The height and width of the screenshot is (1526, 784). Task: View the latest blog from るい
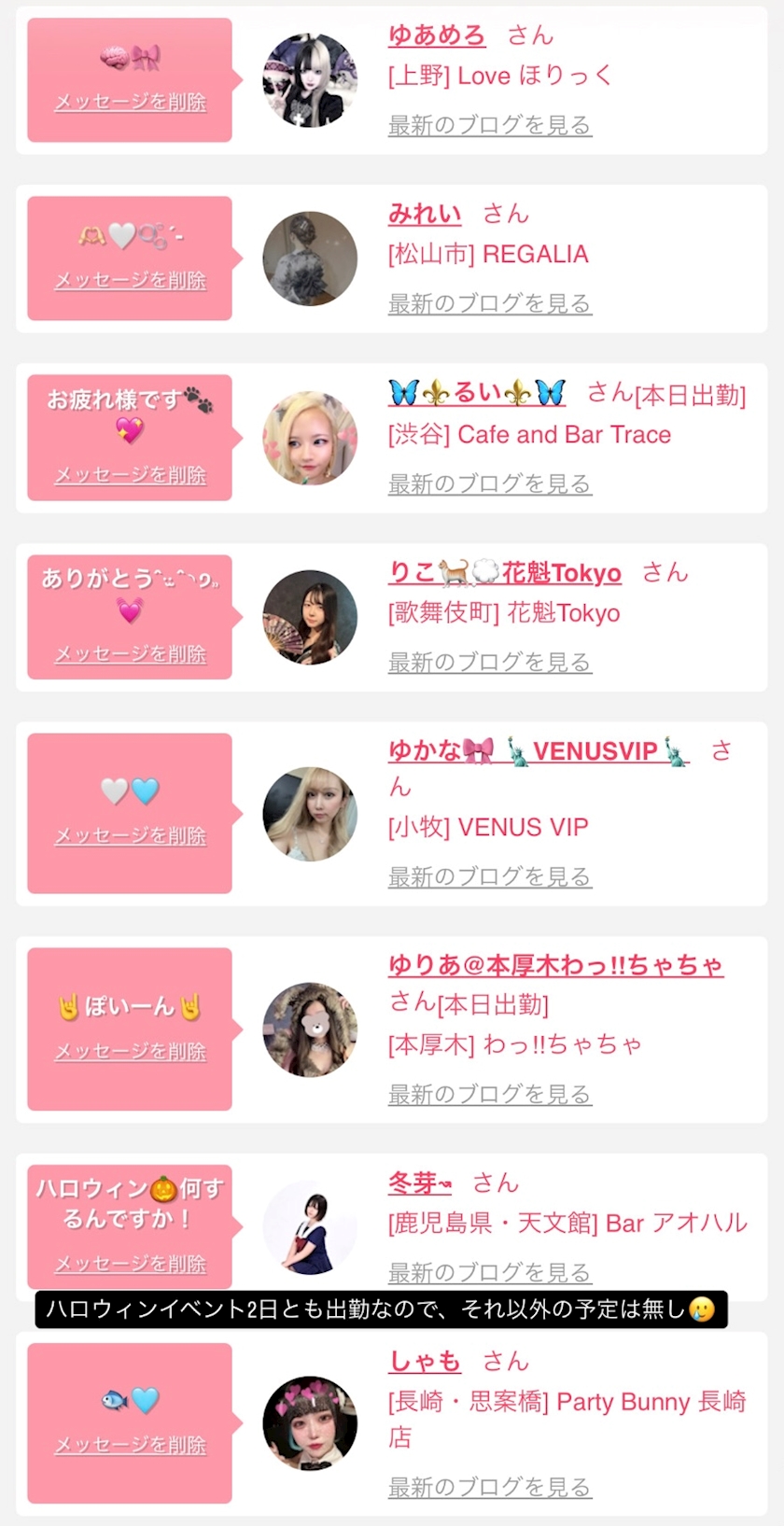coord(489,483)
